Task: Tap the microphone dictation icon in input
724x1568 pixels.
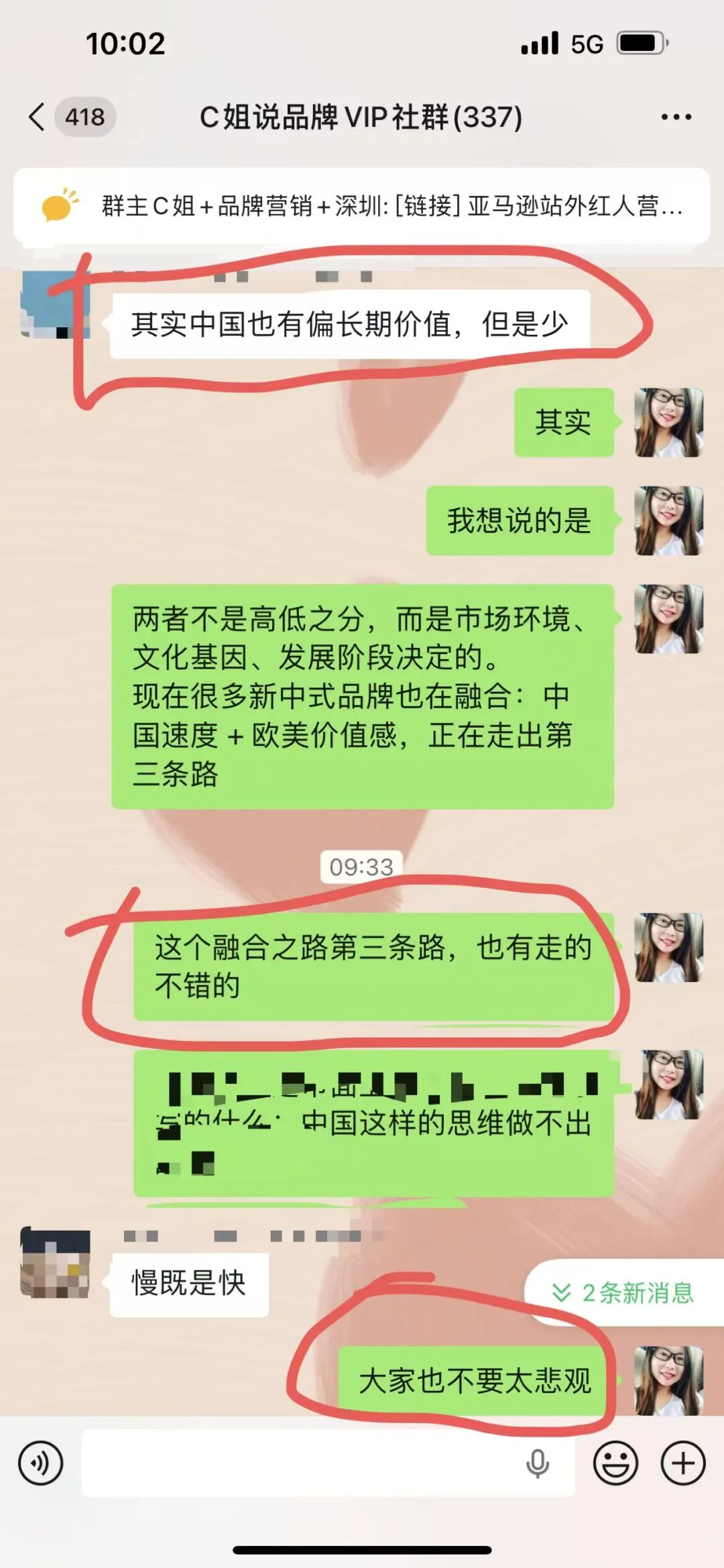Action: pyautogui.click(x=538, y=1463)
